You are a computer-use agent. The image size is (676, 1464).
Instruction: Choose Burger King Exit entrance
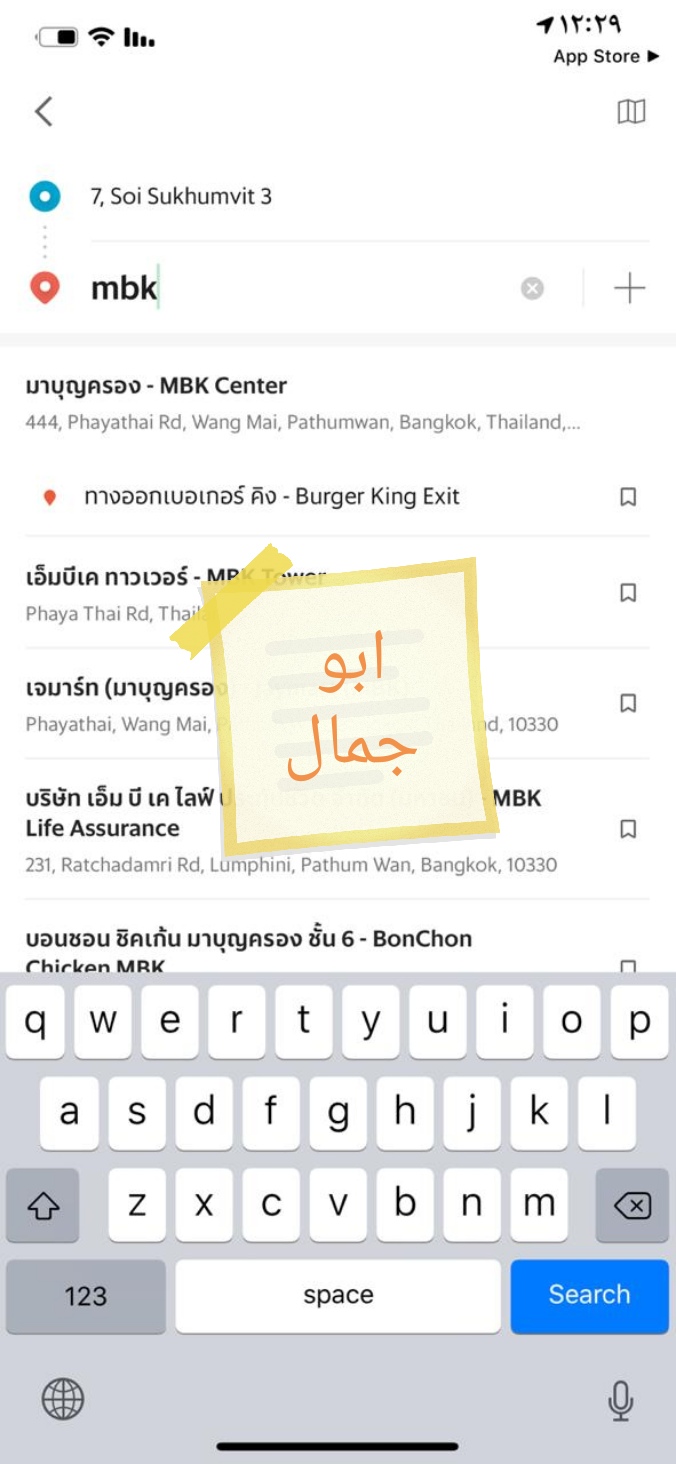(272, 497)
